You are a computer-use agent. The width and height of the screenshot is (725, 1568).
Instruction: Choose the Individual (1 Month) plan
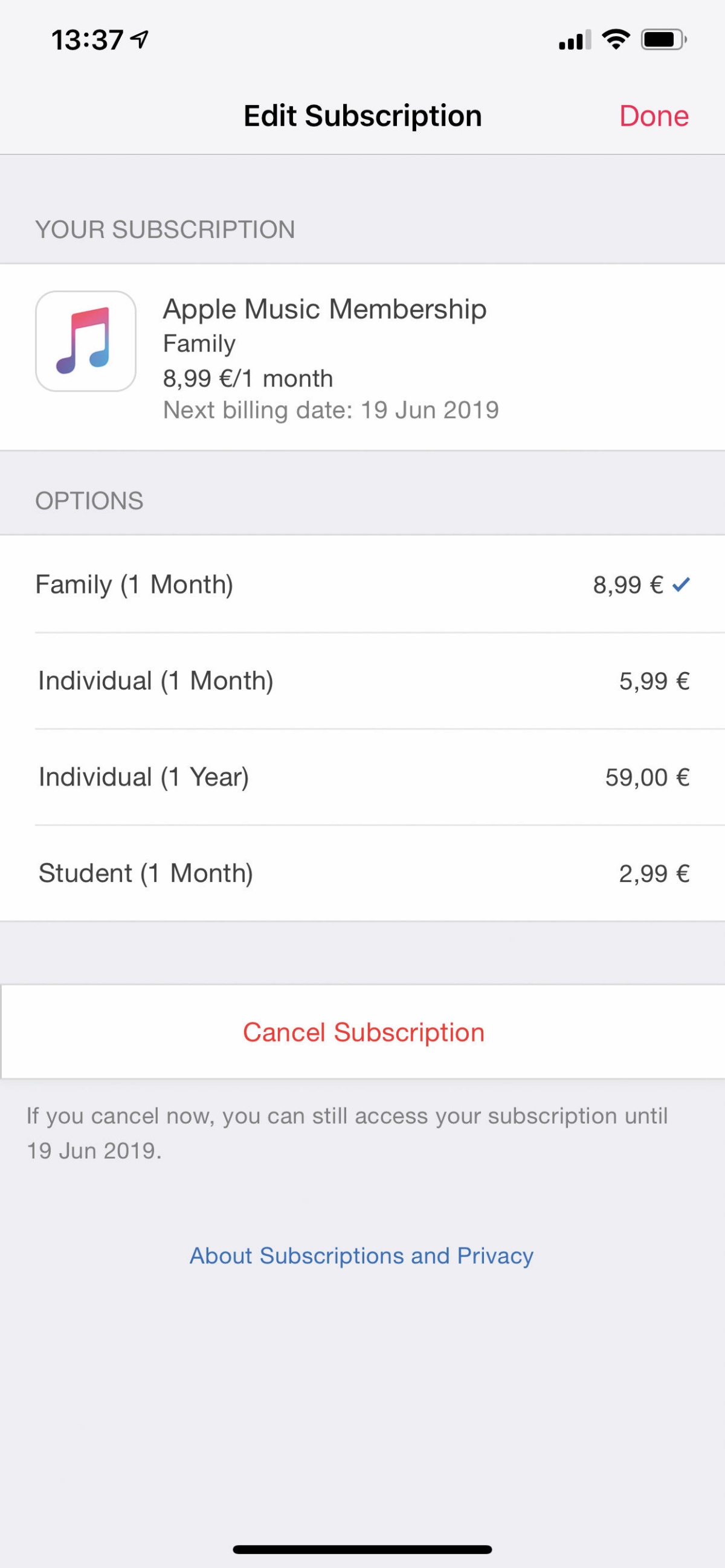click(362, 680)
